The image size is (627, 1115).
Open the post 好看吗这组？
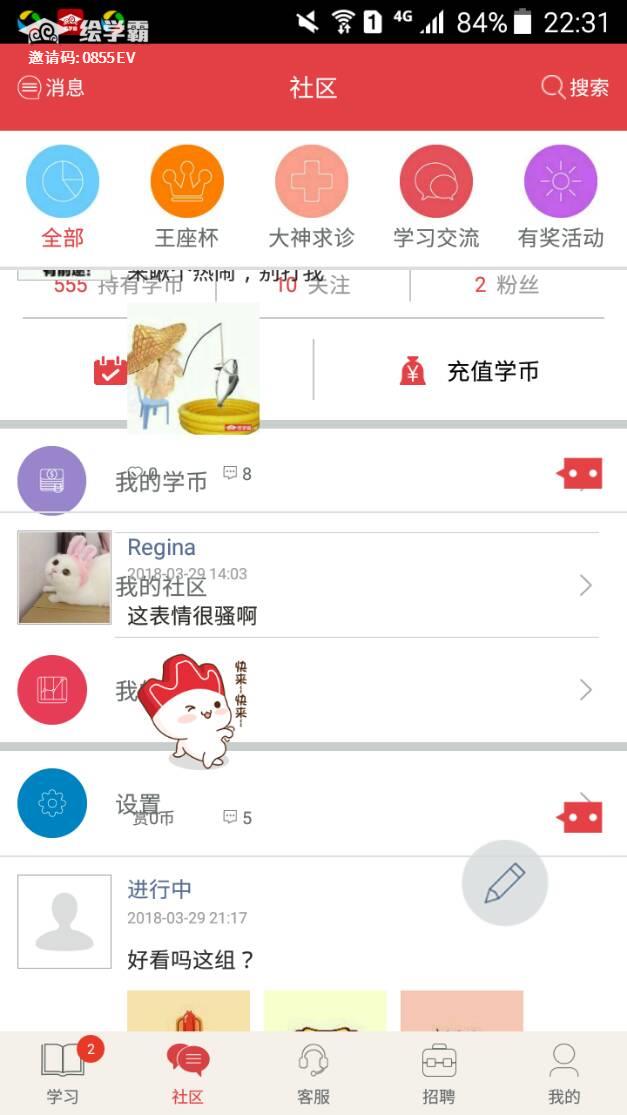(192, 960)
